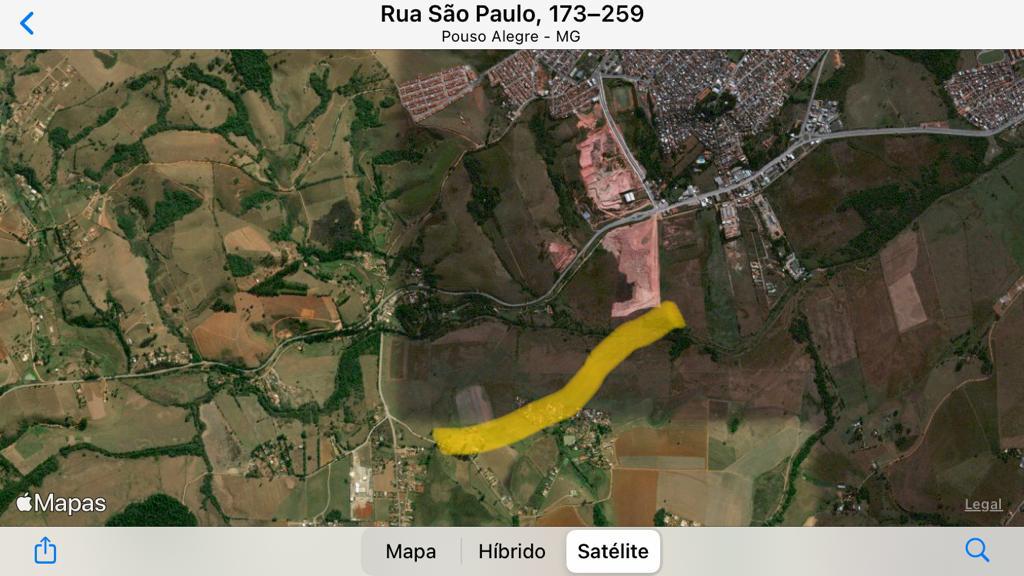The width and height of the screenshot is (1024, 576).
Task: Open the search magnifier
Action: pyautogui.click(x=977, y=550)
